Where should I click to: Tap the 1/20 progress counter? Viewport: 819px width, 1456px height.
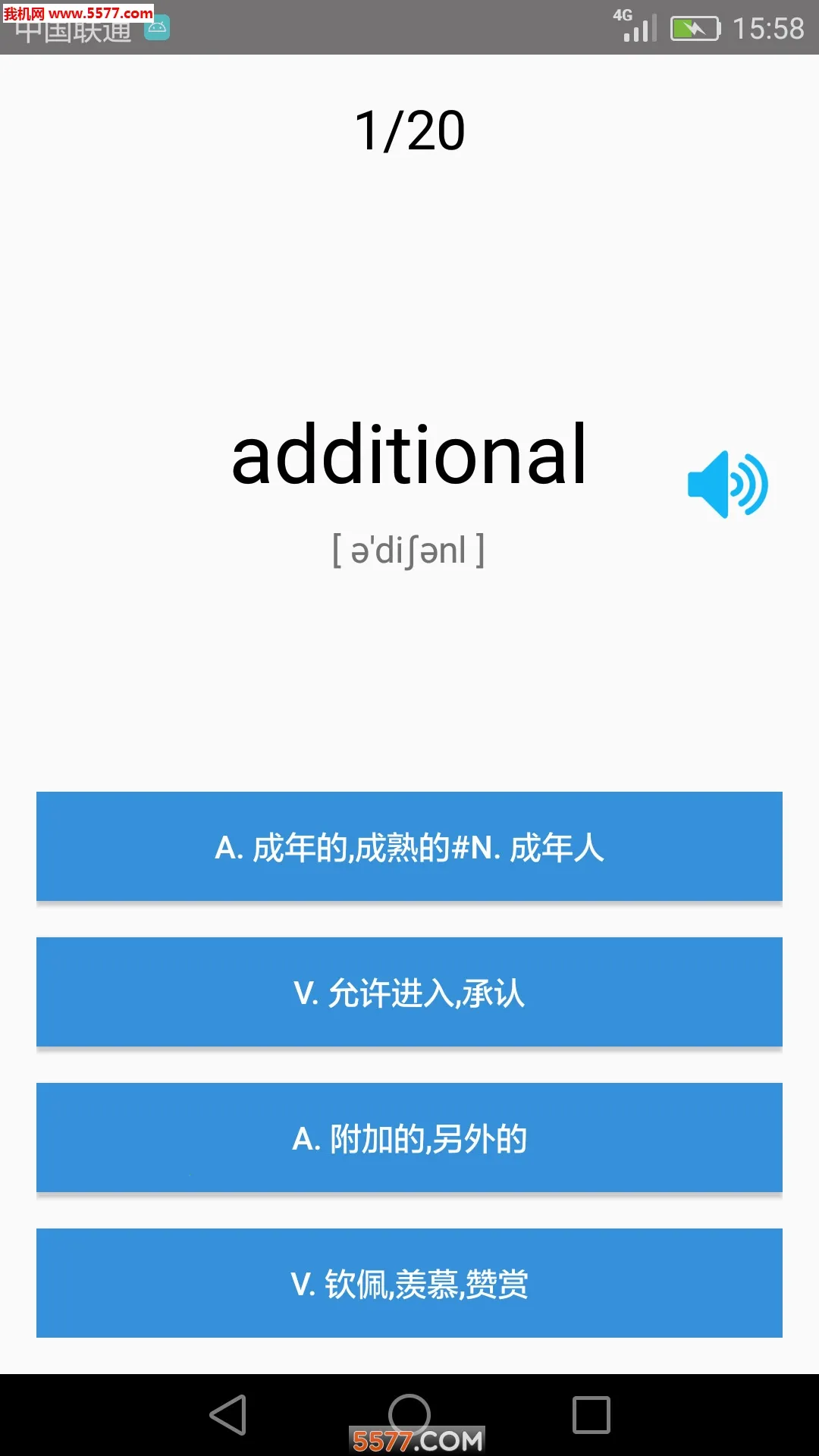coord(409,130)
